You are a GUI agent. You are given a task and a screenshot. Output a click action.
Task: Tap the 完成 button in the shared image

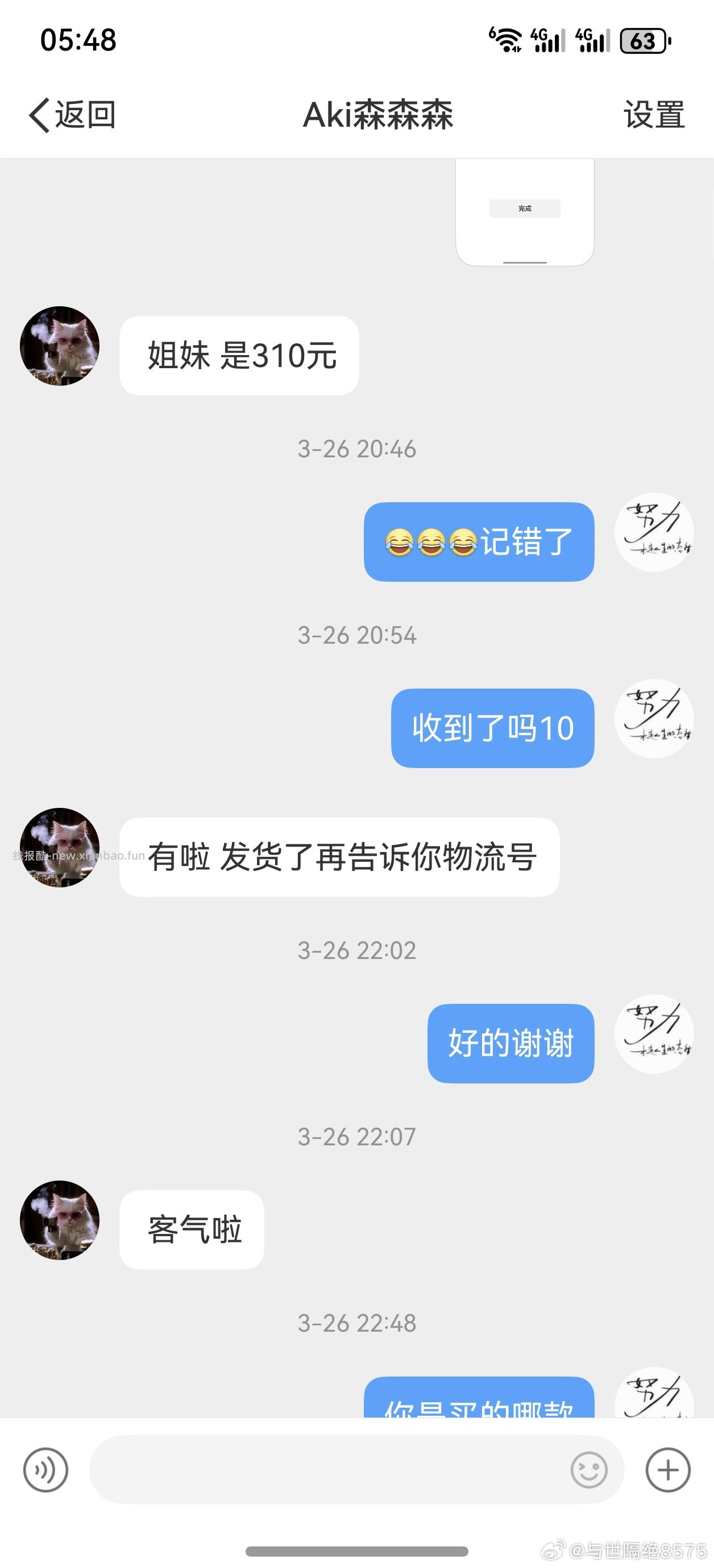coord(525,208)
